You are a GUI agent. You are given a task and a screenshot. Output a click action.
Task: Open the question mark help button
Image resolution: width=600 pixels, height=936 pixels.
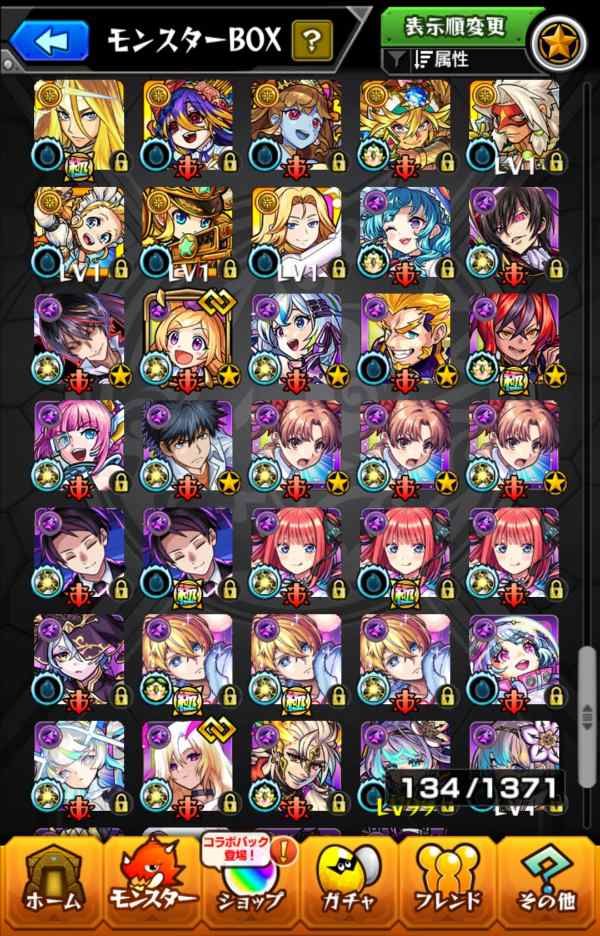pyautogui.click(x=312, y=40)
